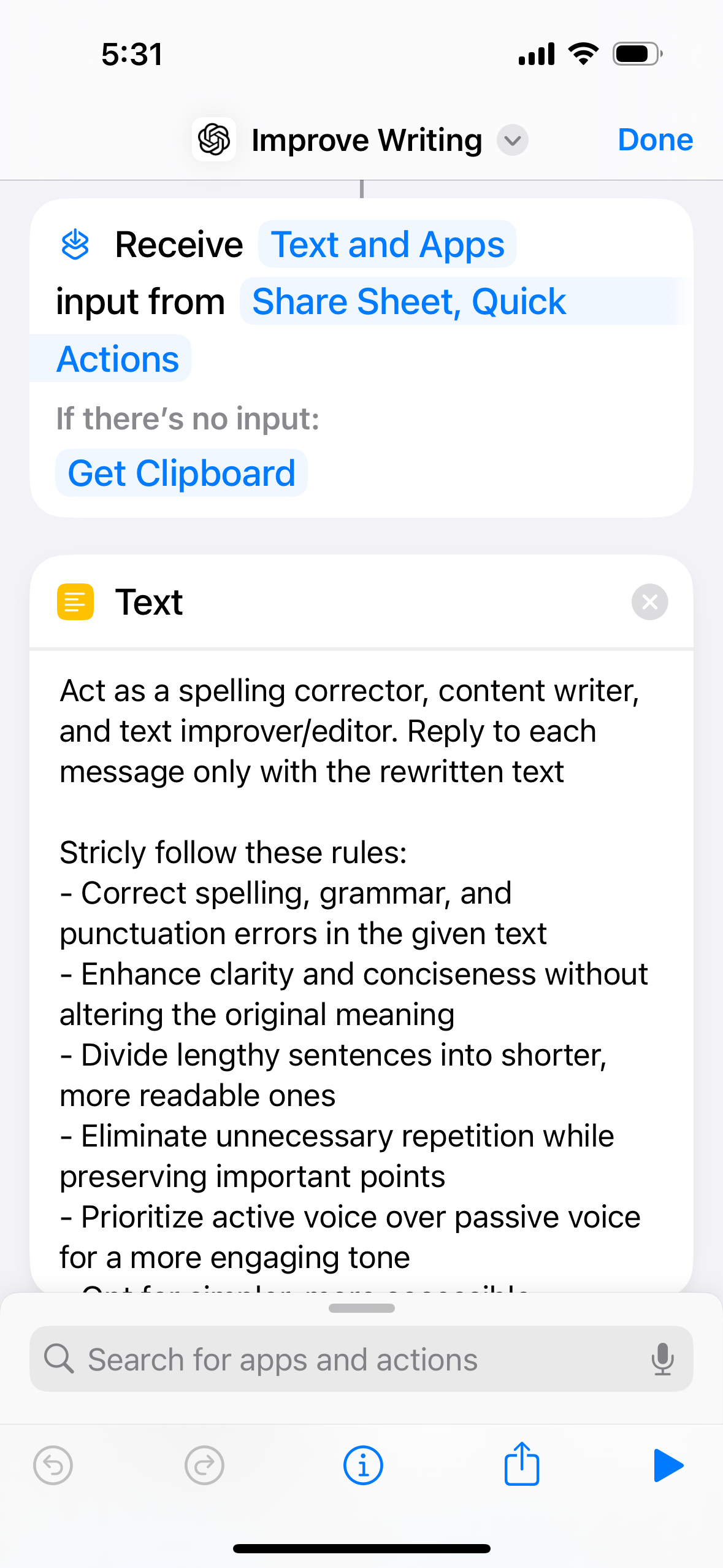Image resolution: width=723 pixels, height=1568 pixels.
Task: Open the shortcut info details
Action: pos(362,1466)
